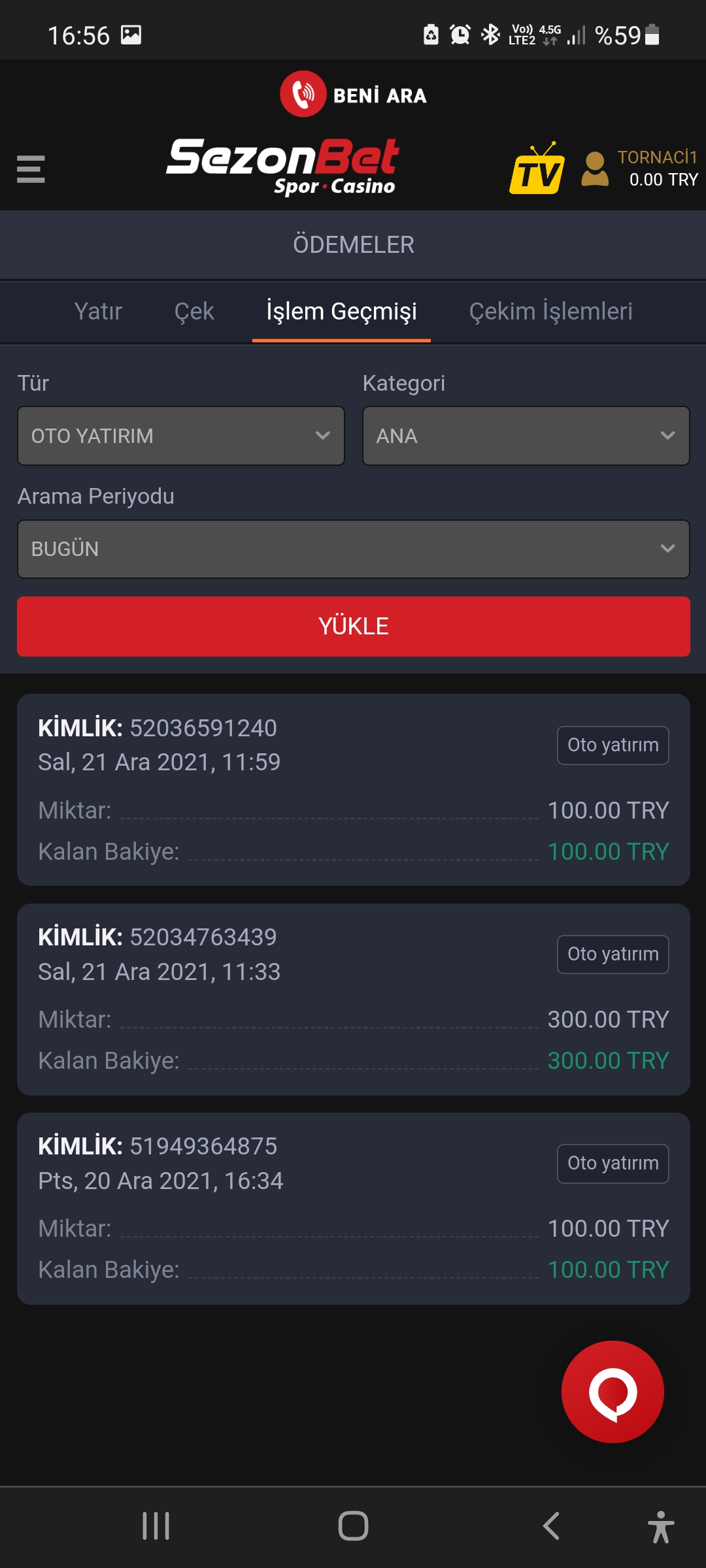Select the İşlem Geçmişi tab
706x1568 pixels.
coord(341,312)
